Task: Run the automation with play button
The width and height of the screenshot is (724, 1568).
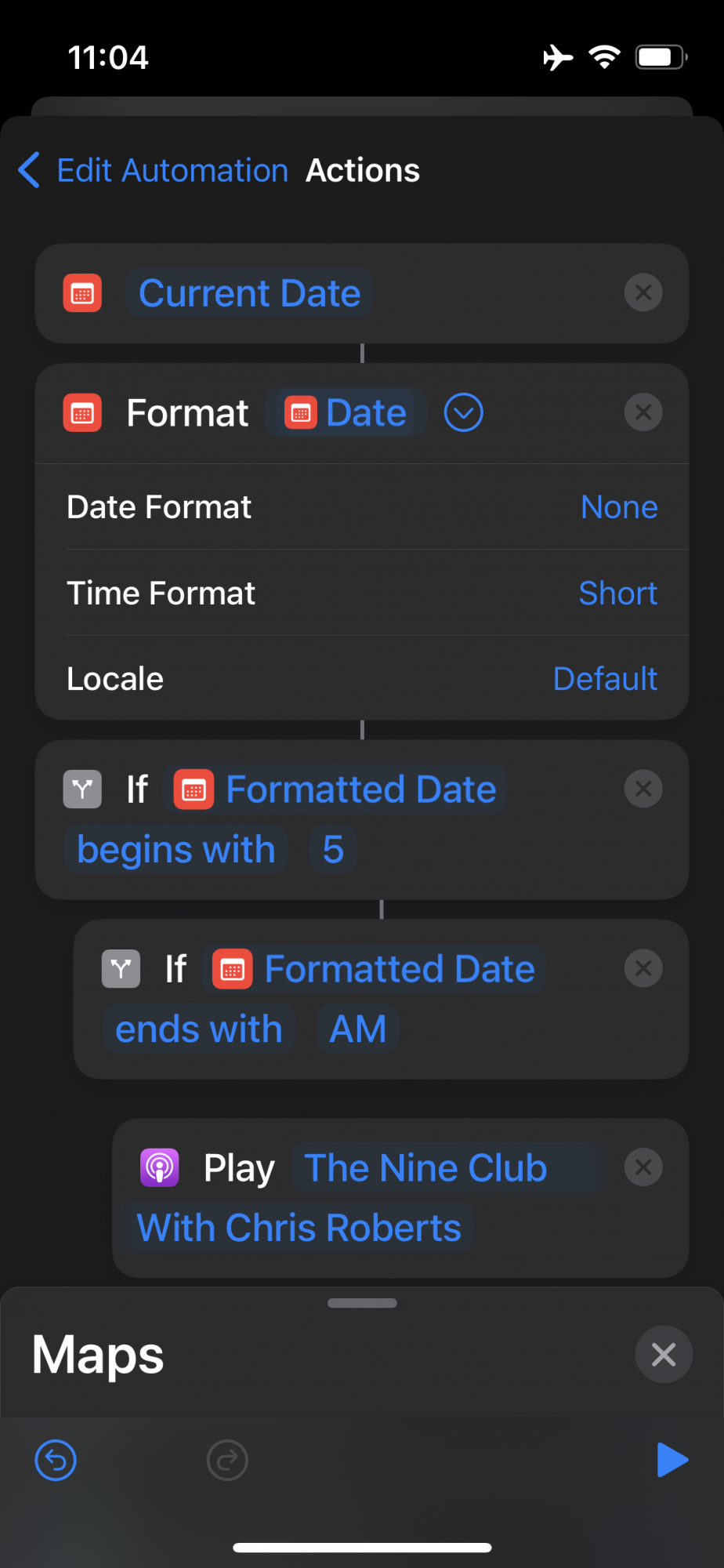Action: pyautogui.click(x=672, y=1460)
